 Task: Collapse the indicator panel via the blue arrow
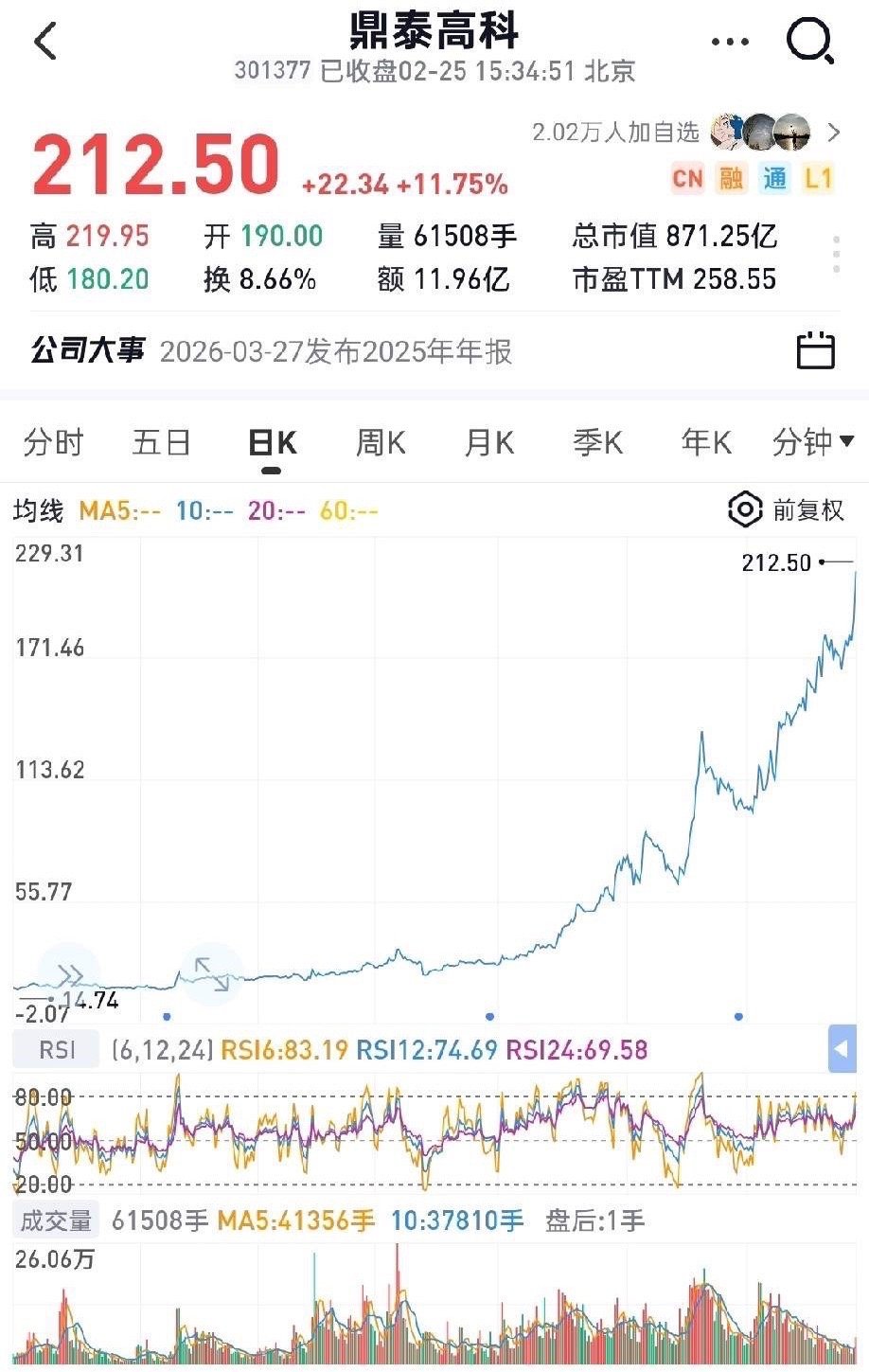(843, 1048)
